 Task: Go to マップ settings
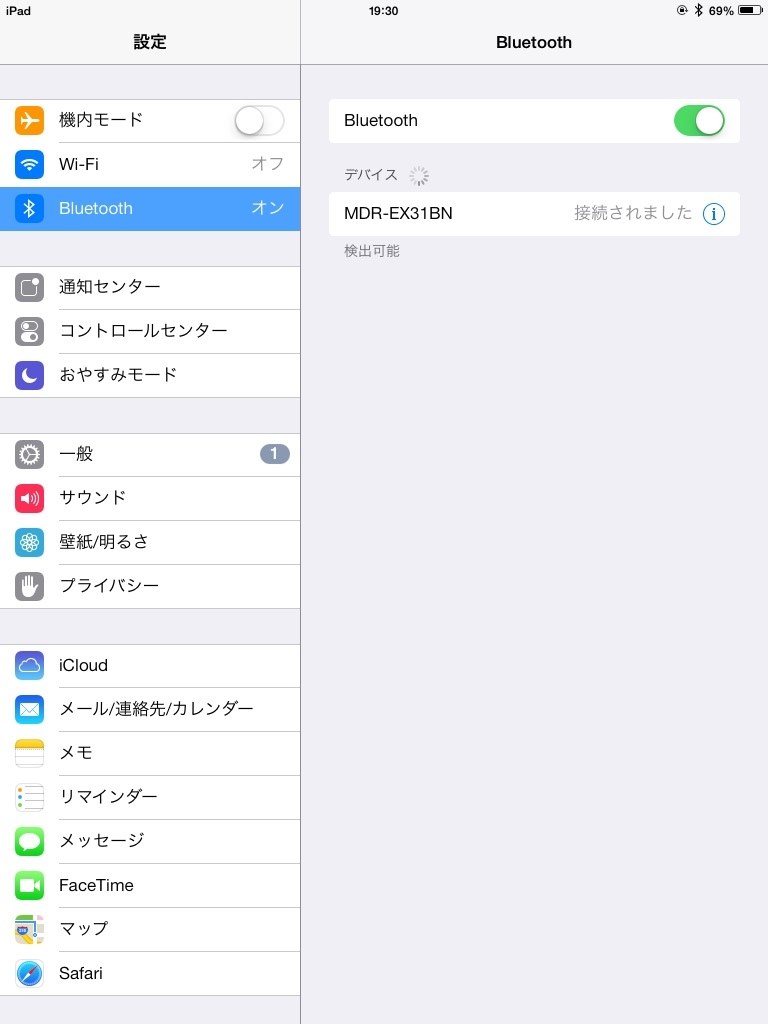click(150, 929)
